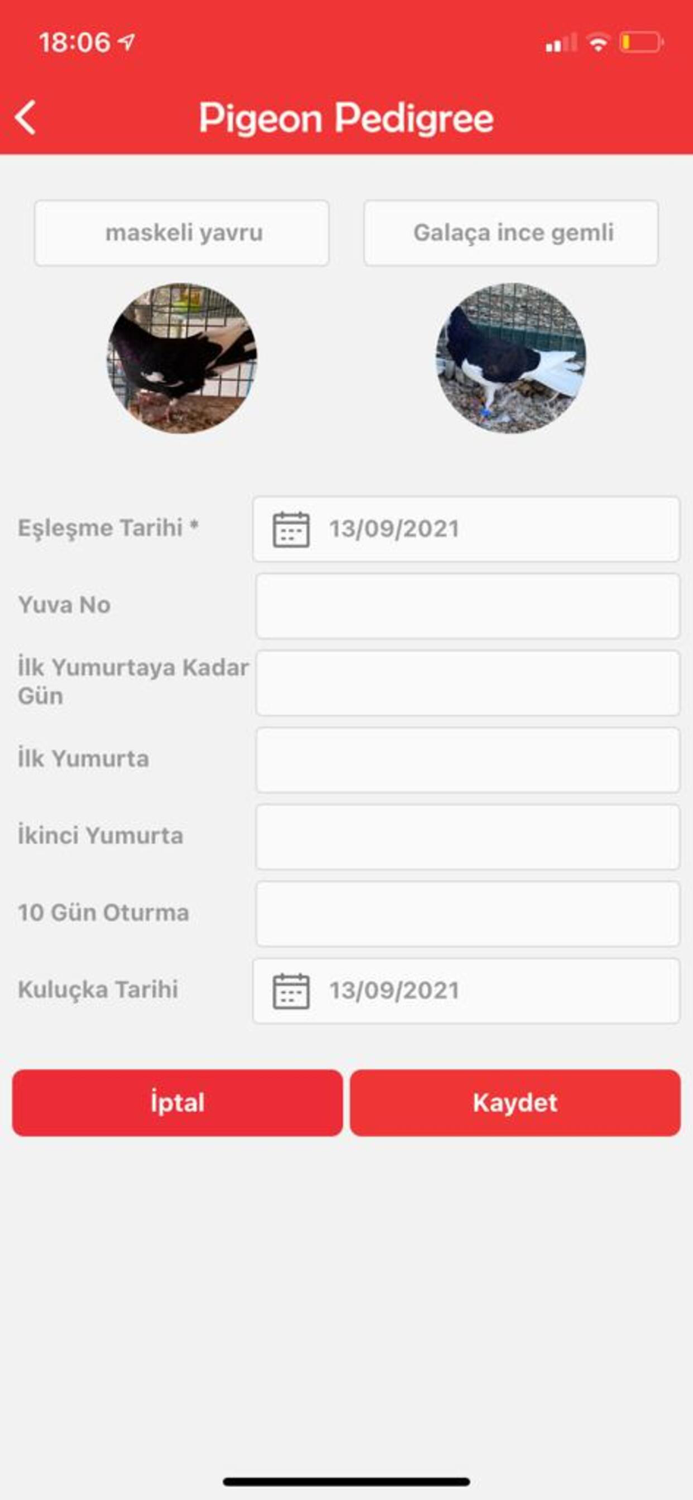Focus the 10 Gün Oturma field

(x=468, y=914)
